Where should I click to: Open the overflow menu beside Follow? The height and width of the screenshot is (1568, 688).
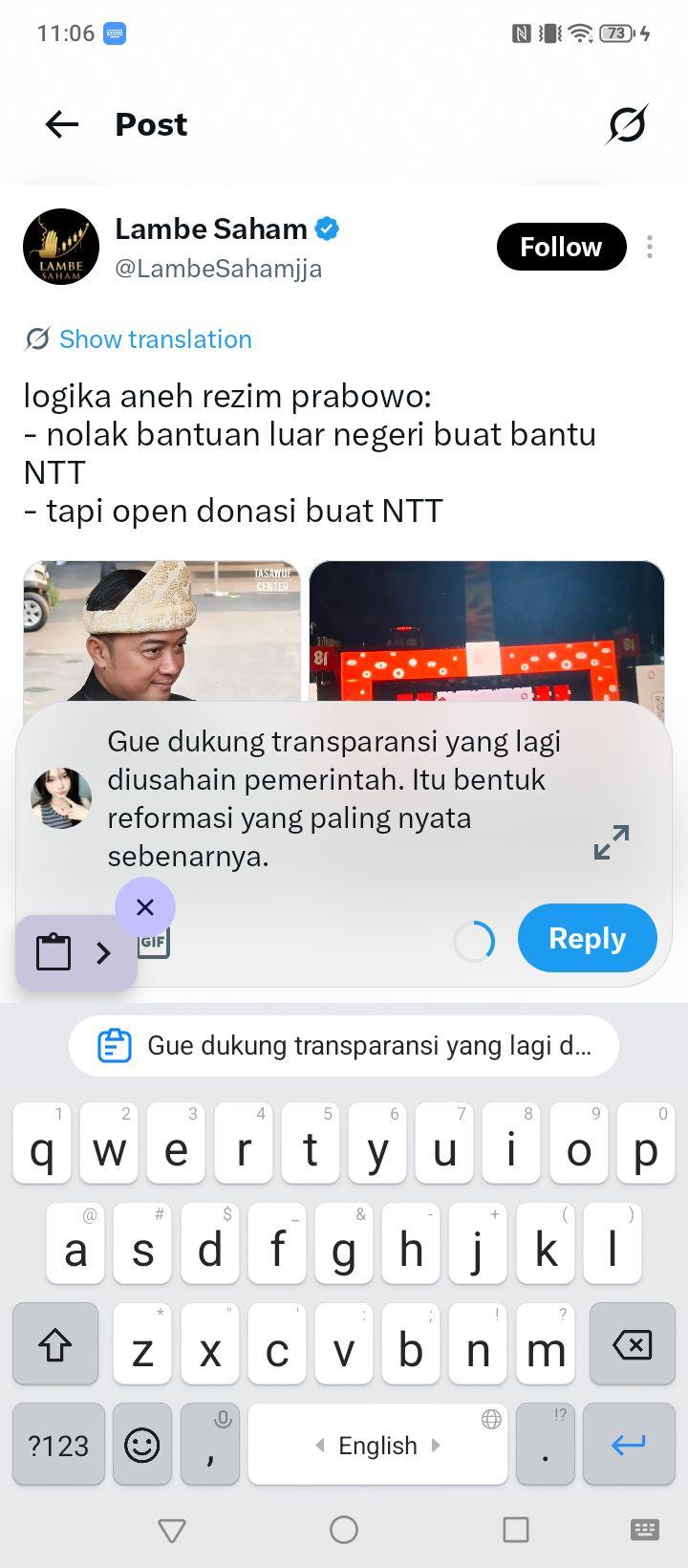click(x=650, y=247)
